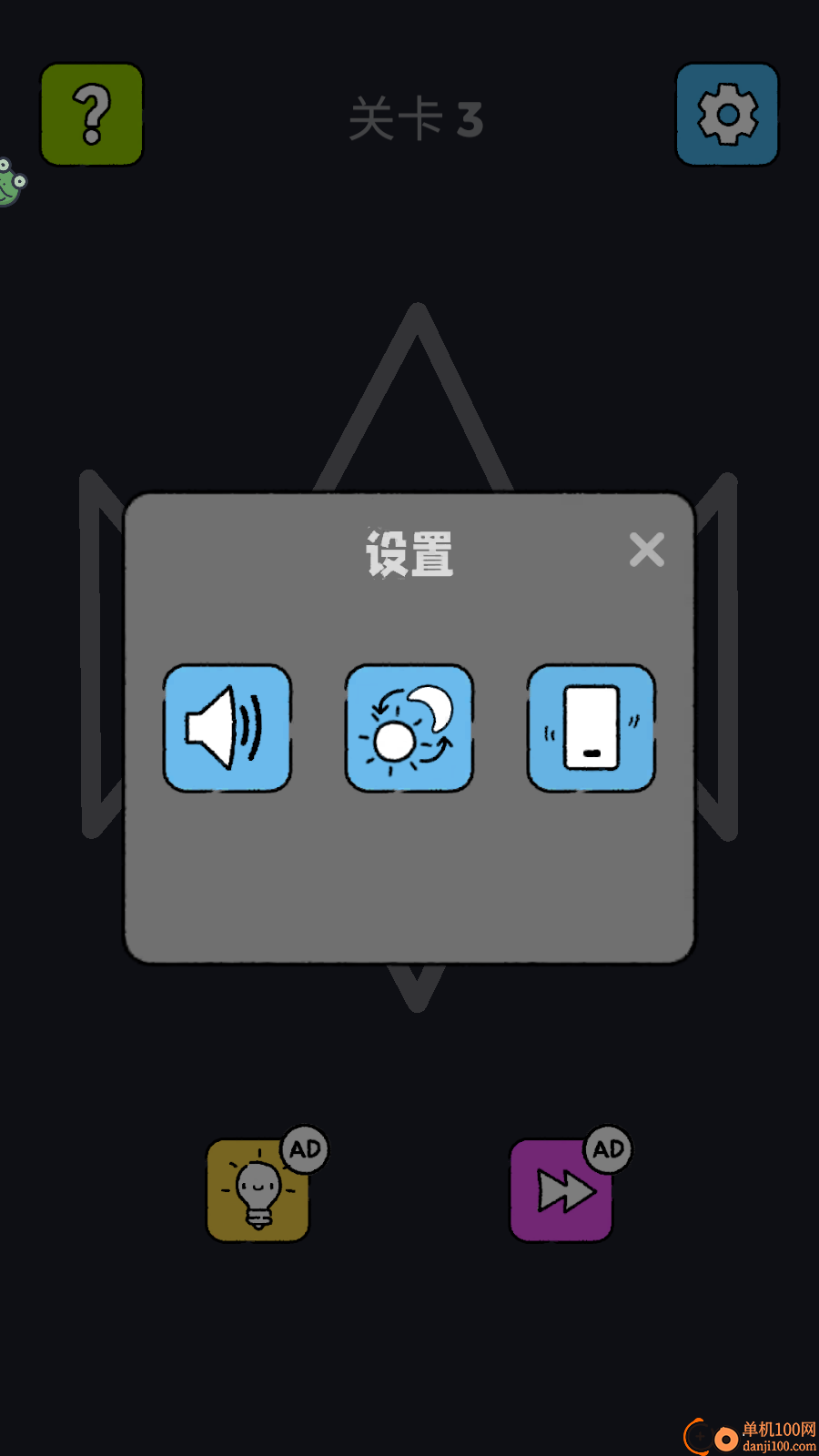Viewport: 819px width, 1456px height.
Task: Tap the 设置 dialog title text
Action: [409, 553]
